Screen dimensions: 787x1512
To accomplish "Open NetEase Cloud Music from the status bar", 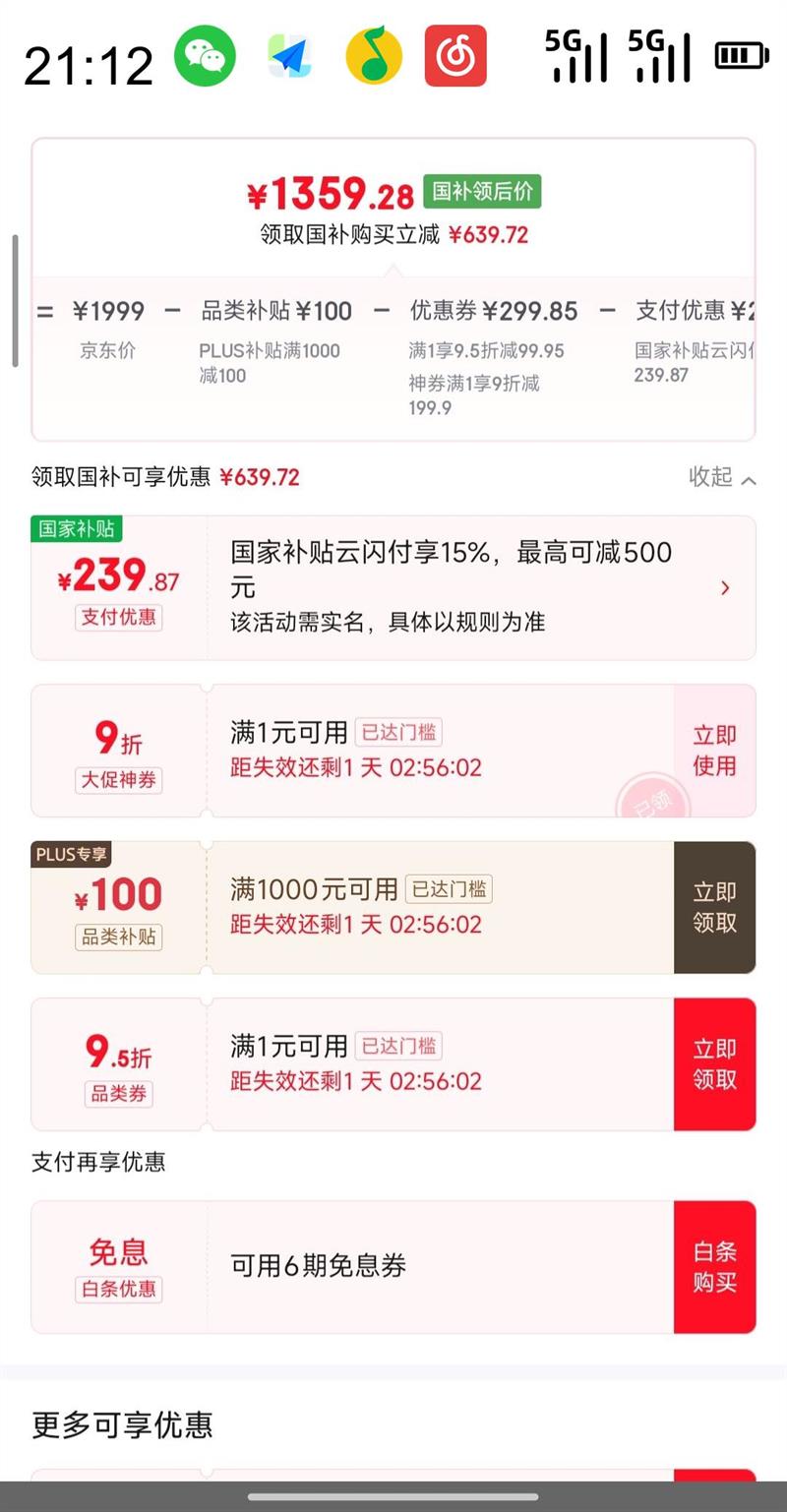I will (x=458, y=56).
